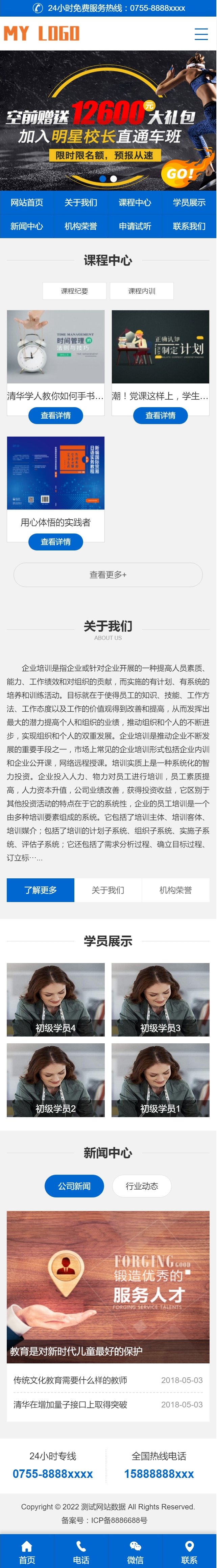Screen dimensions: 217x1568
Task: Open the 课程中心 navigation item
Action: [x=135, y=203]
